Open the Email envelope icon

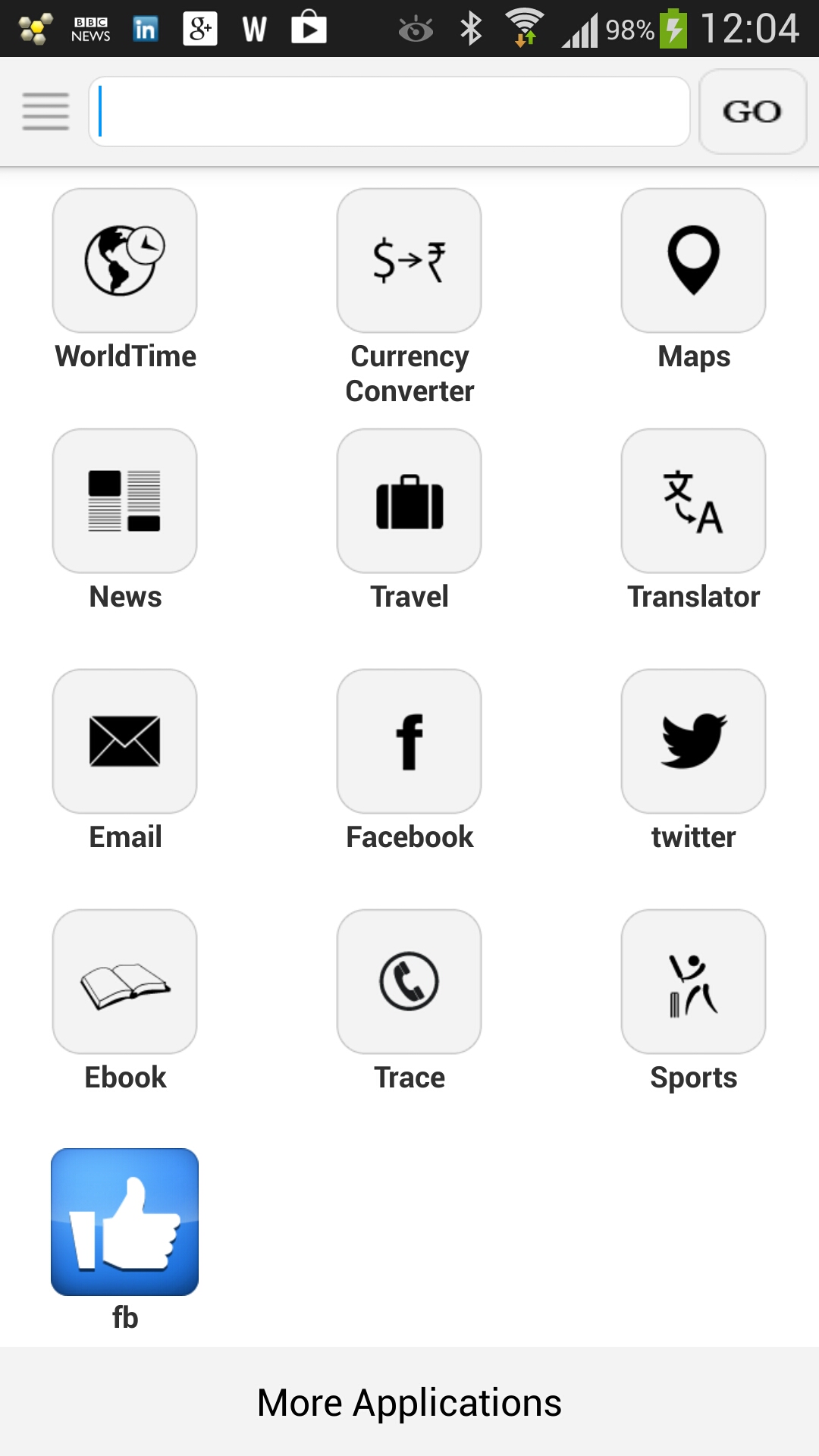[124, 741]
